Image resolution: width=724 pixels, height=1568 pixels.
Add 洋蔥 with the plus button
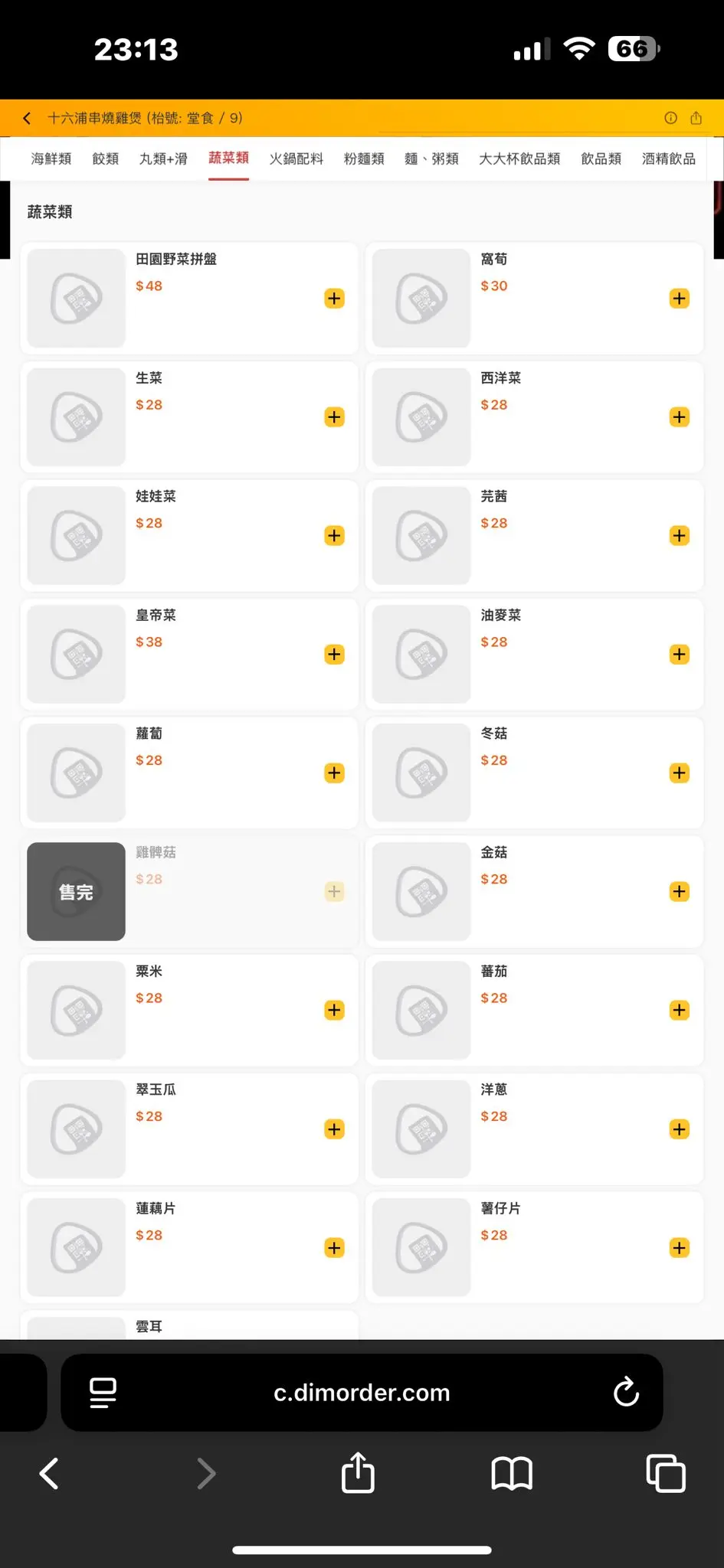pos(680,1129)
